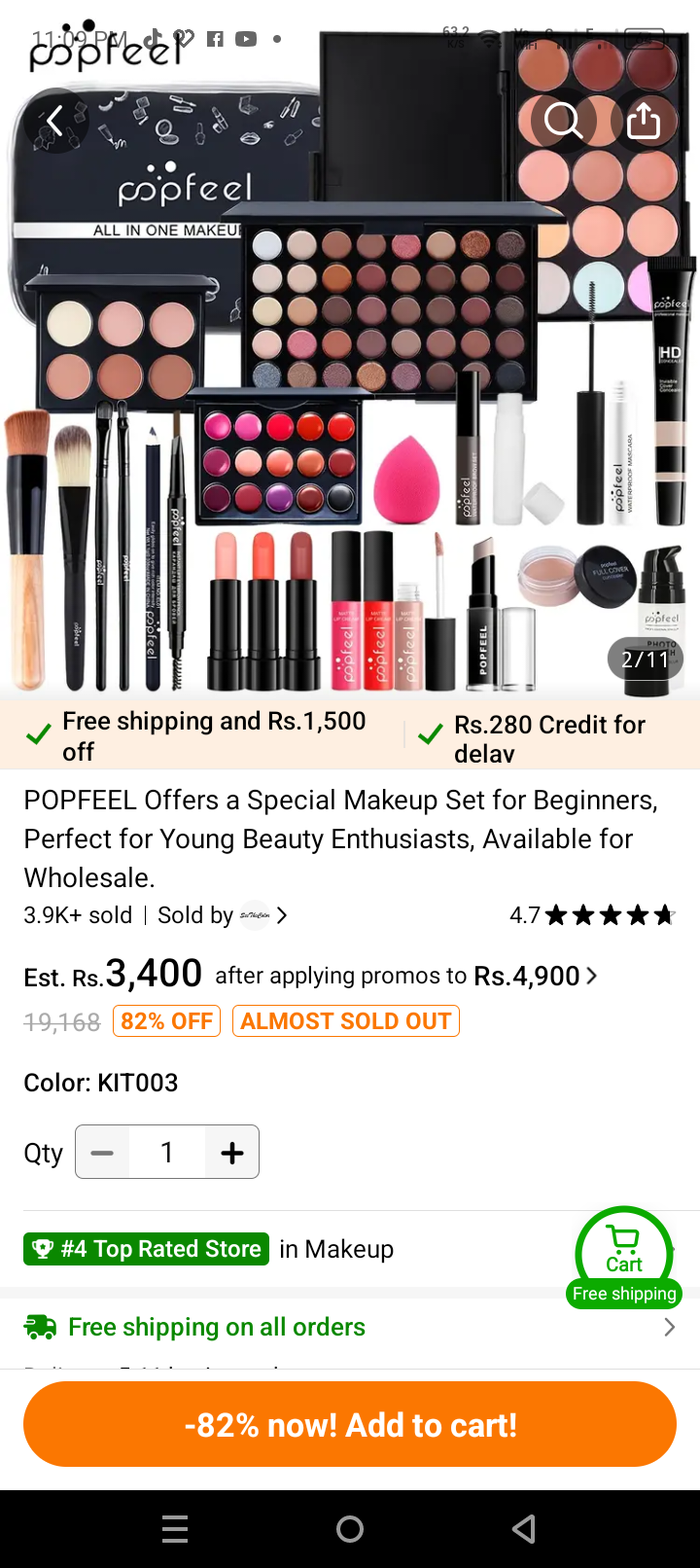Open the product image gallery
Screen dimensions: 700x1568
click(350, 389)
